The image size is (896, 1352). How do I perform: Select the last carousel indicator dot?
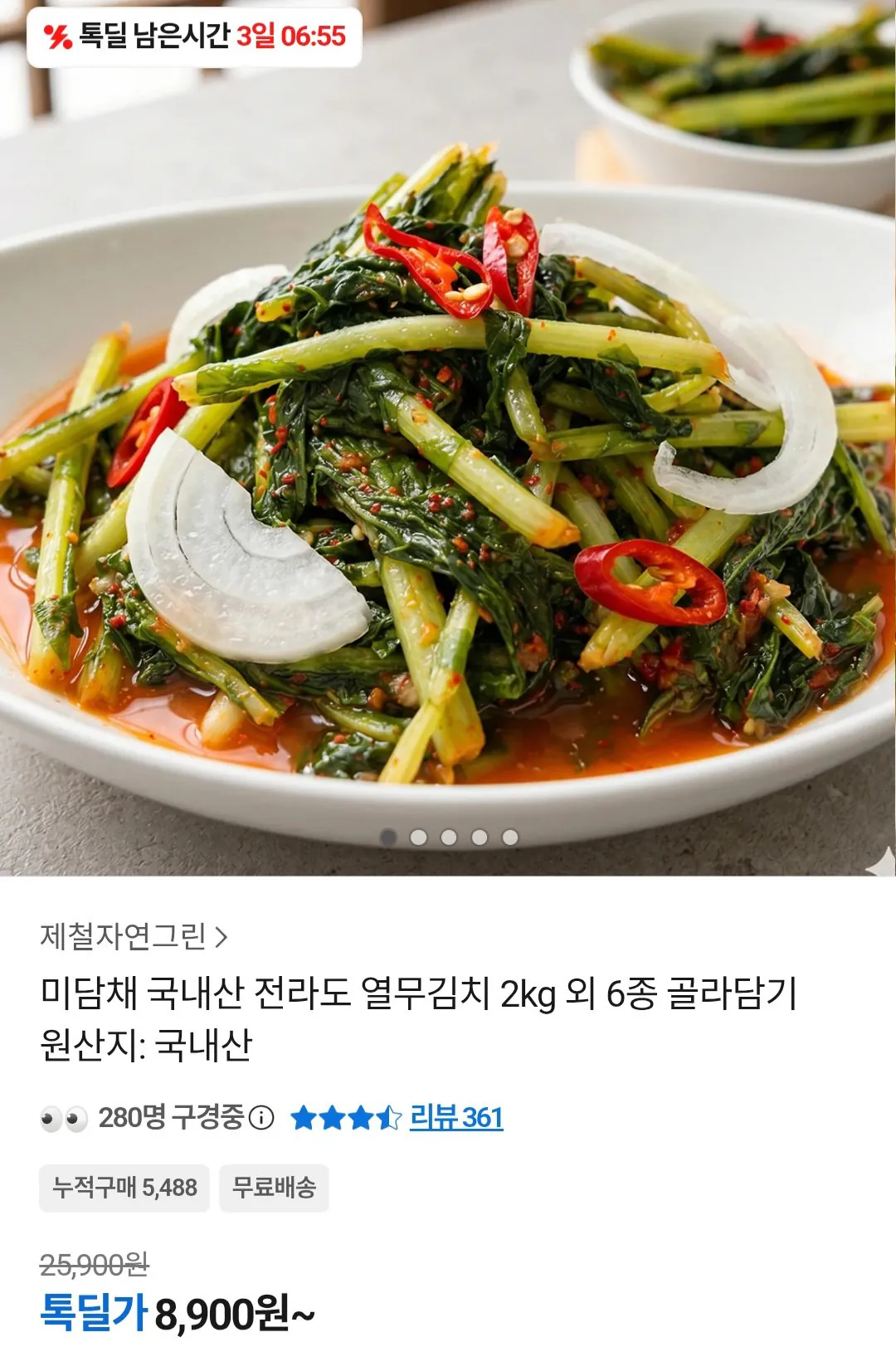pos(510,838)
